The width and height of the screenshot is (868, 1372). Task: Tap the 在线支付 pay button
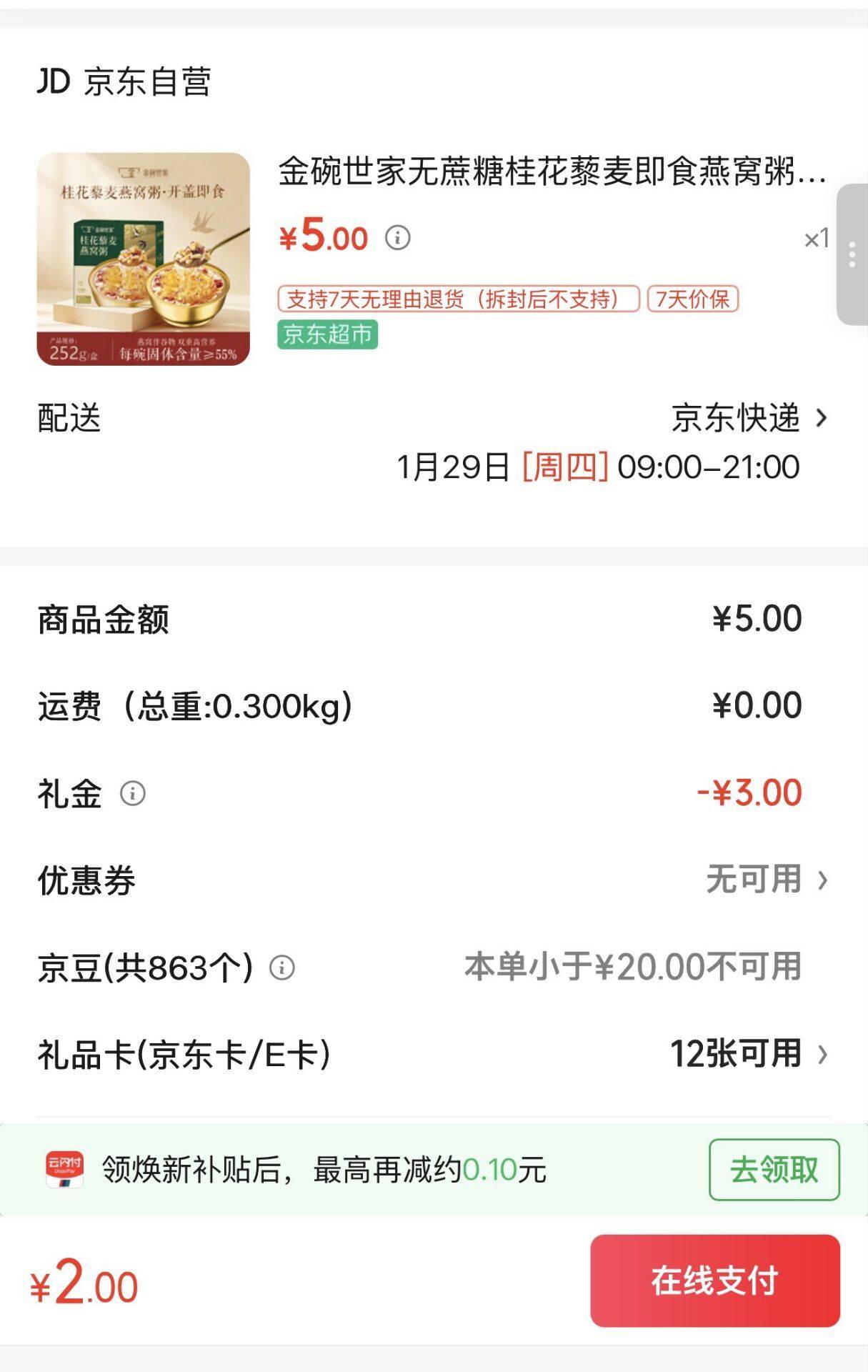point(714,1281)
